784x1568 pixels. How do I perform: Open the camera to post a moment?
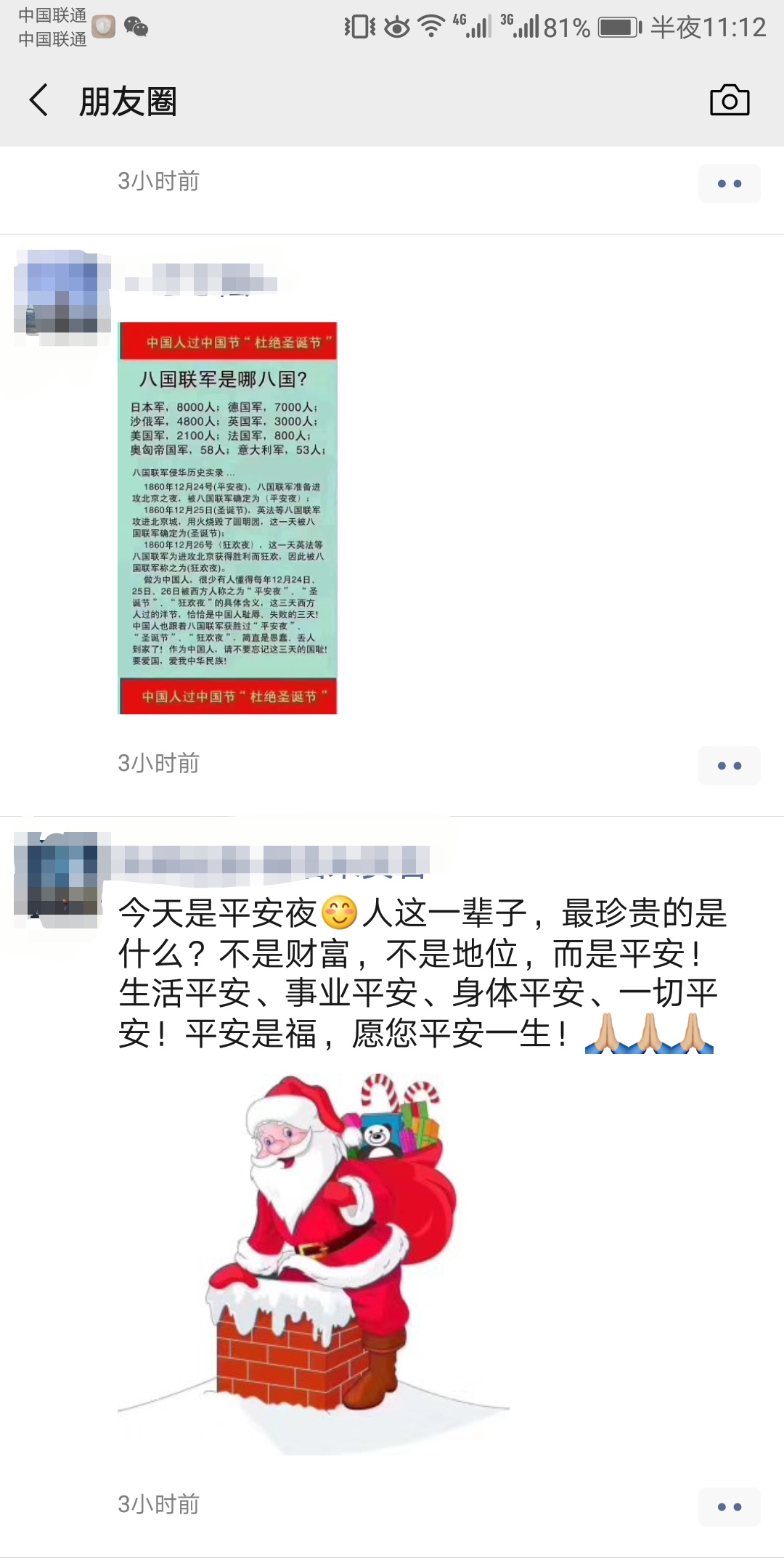coord(729,100)
